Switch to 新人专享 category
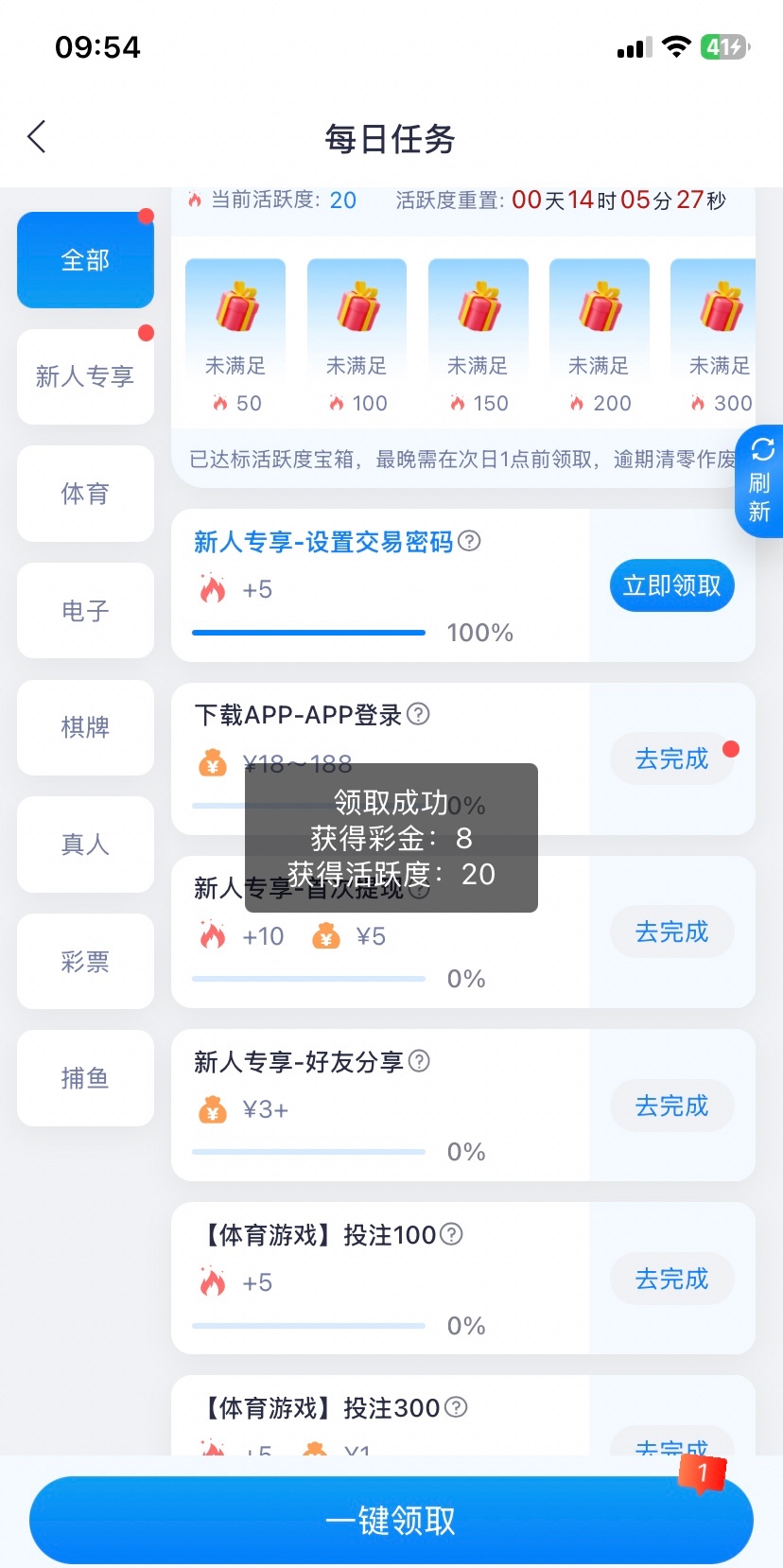 [85, 376]
